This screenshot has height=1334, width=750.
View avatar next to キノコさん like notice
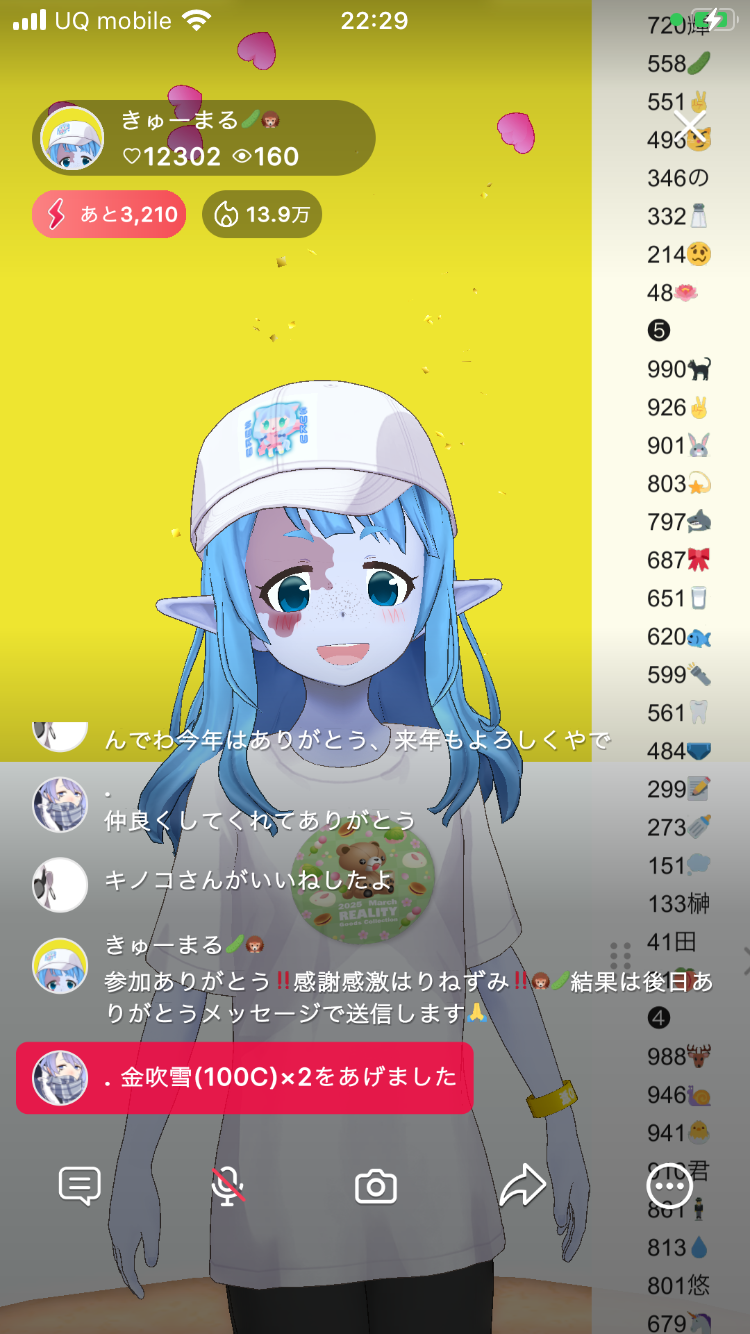60,884
